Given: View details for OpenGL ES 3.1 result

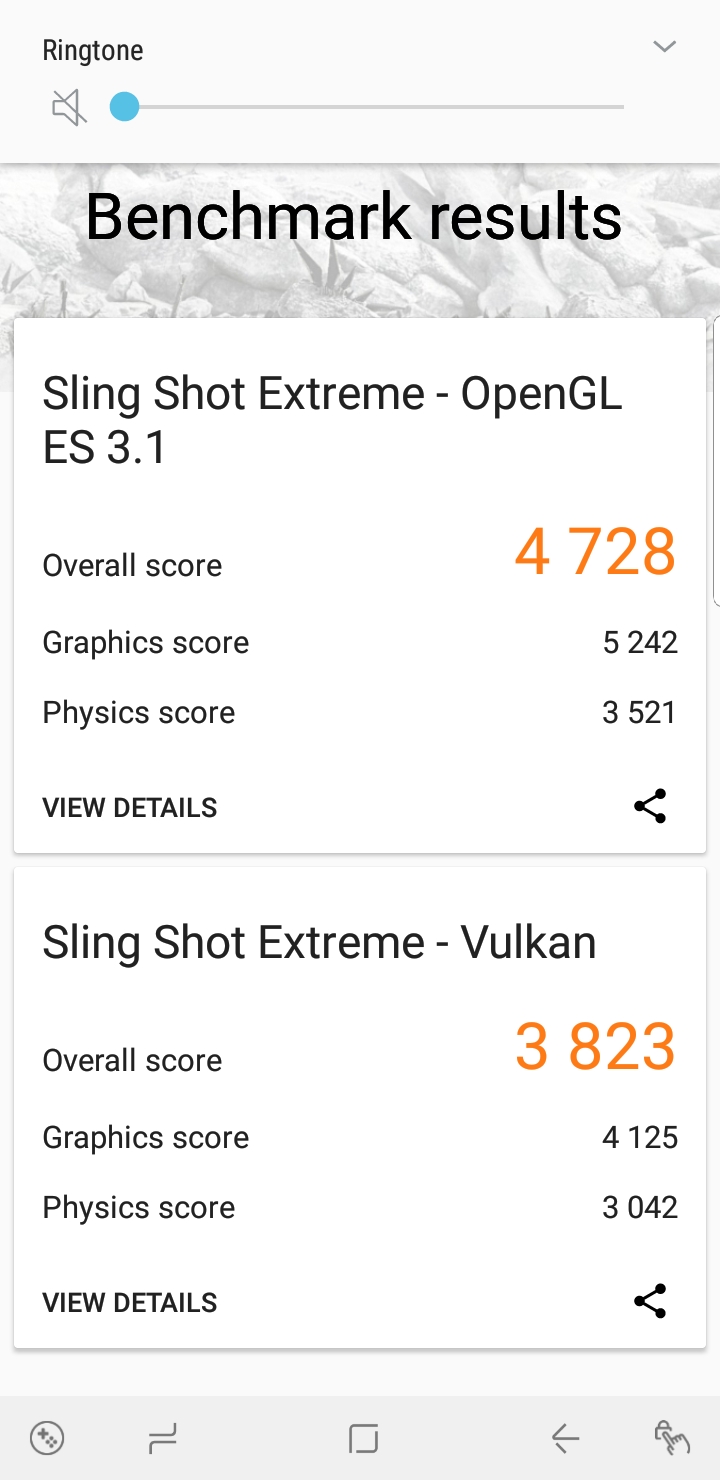Looking at the screenshot, I should pyautogui.click(x=130, y=808).
